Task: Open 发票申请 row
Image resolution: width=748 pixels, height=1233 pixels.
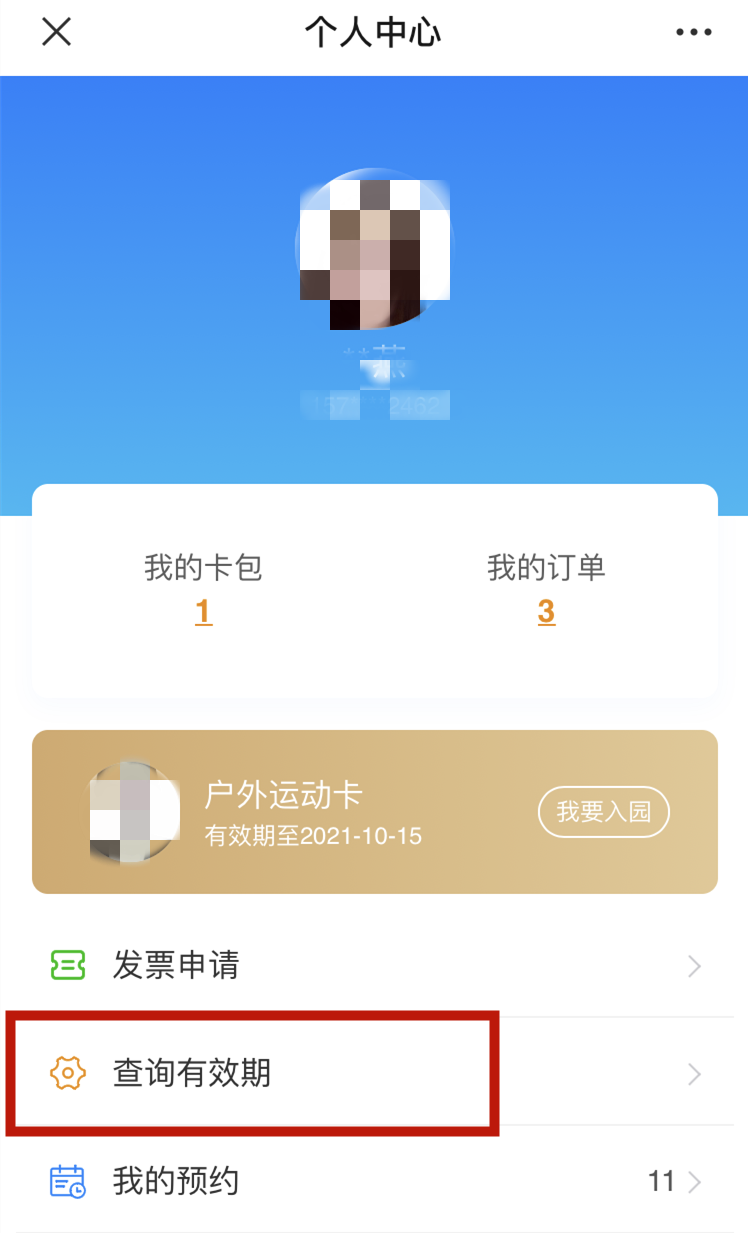Action: (x=375, y=966)
